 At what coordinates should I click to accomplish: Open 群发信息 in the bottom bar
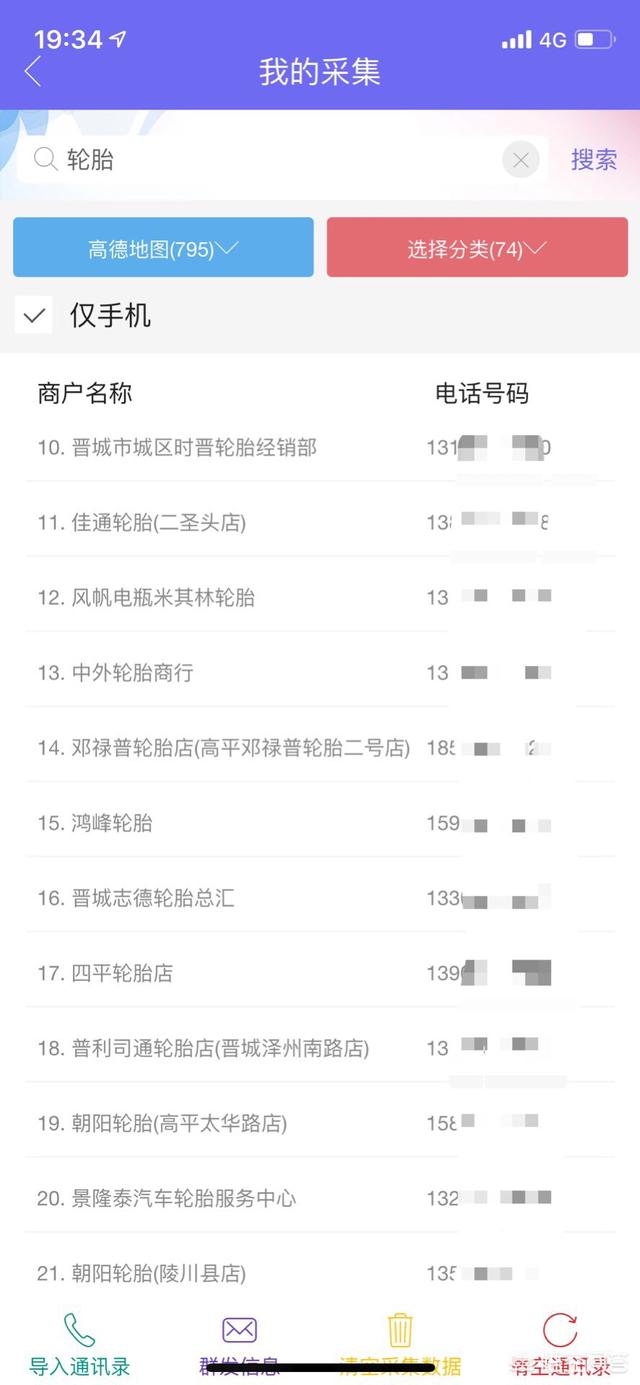[x=240, y=1344]
